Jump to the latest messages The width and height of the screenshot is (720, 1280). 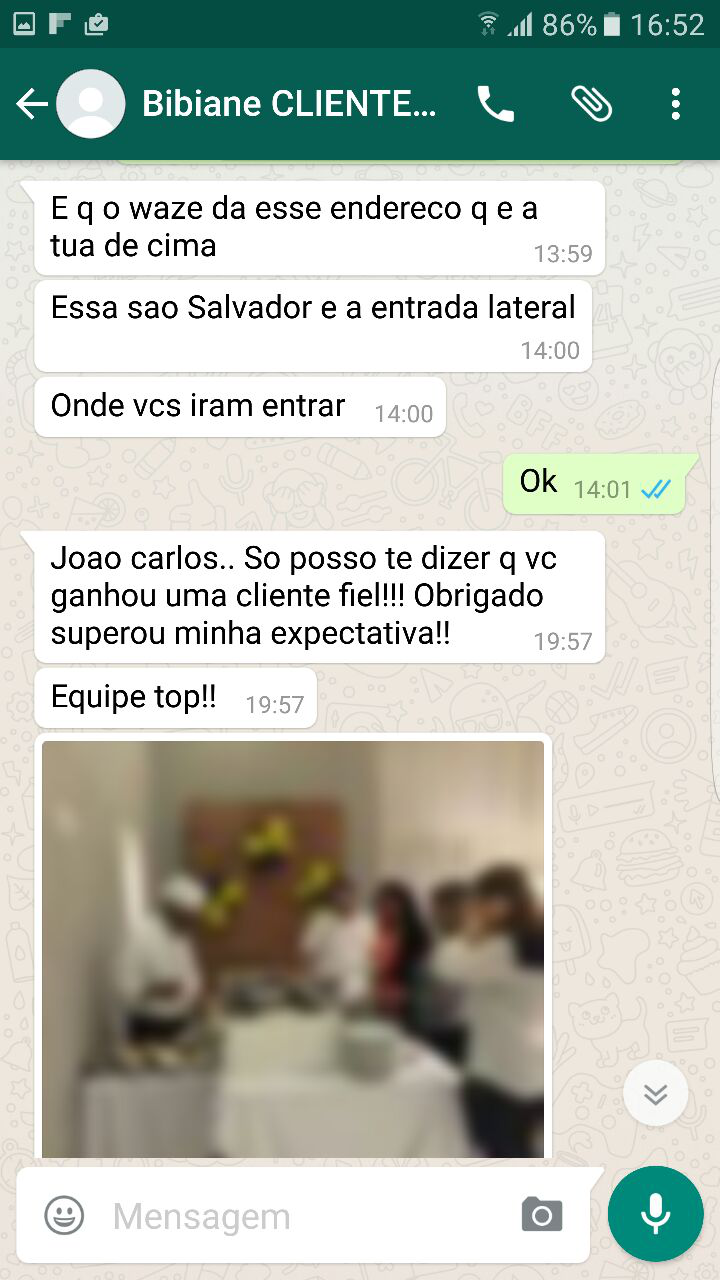click(655, 1093)
